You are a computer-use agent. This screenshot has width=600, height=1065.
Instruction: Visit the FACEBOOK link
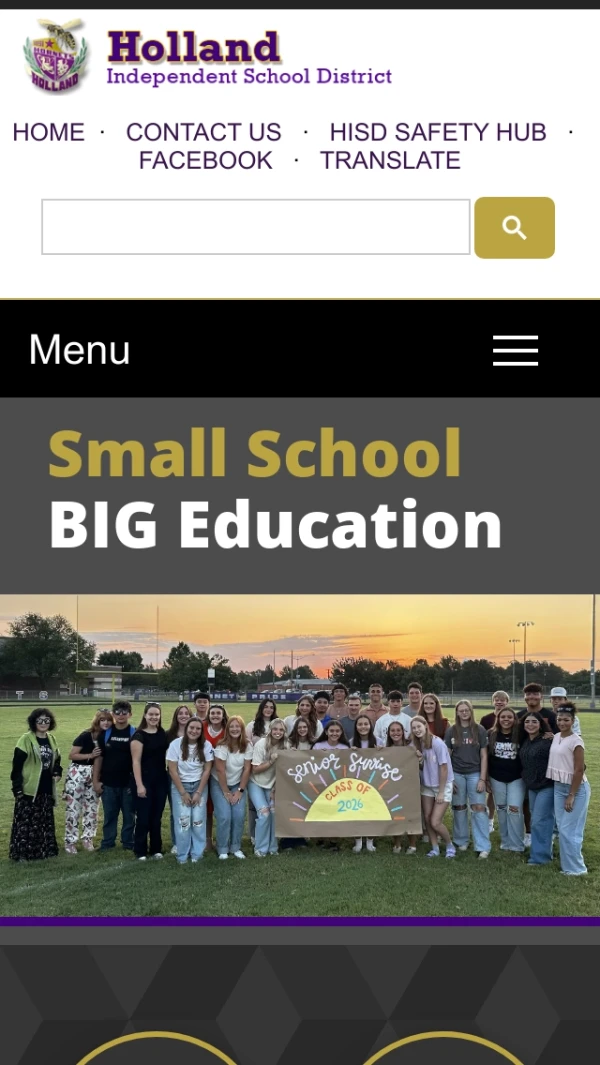(205, 160)
